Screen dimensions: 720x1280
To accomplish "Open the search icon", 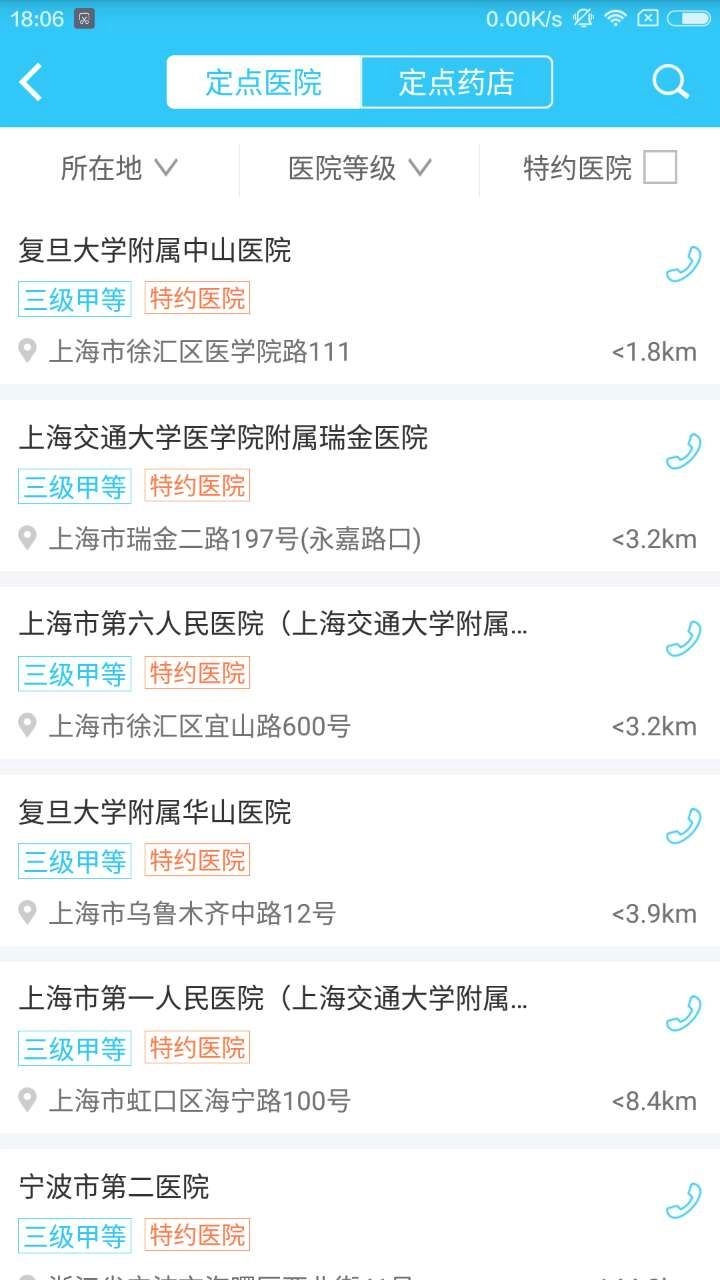I will (669, 82).
